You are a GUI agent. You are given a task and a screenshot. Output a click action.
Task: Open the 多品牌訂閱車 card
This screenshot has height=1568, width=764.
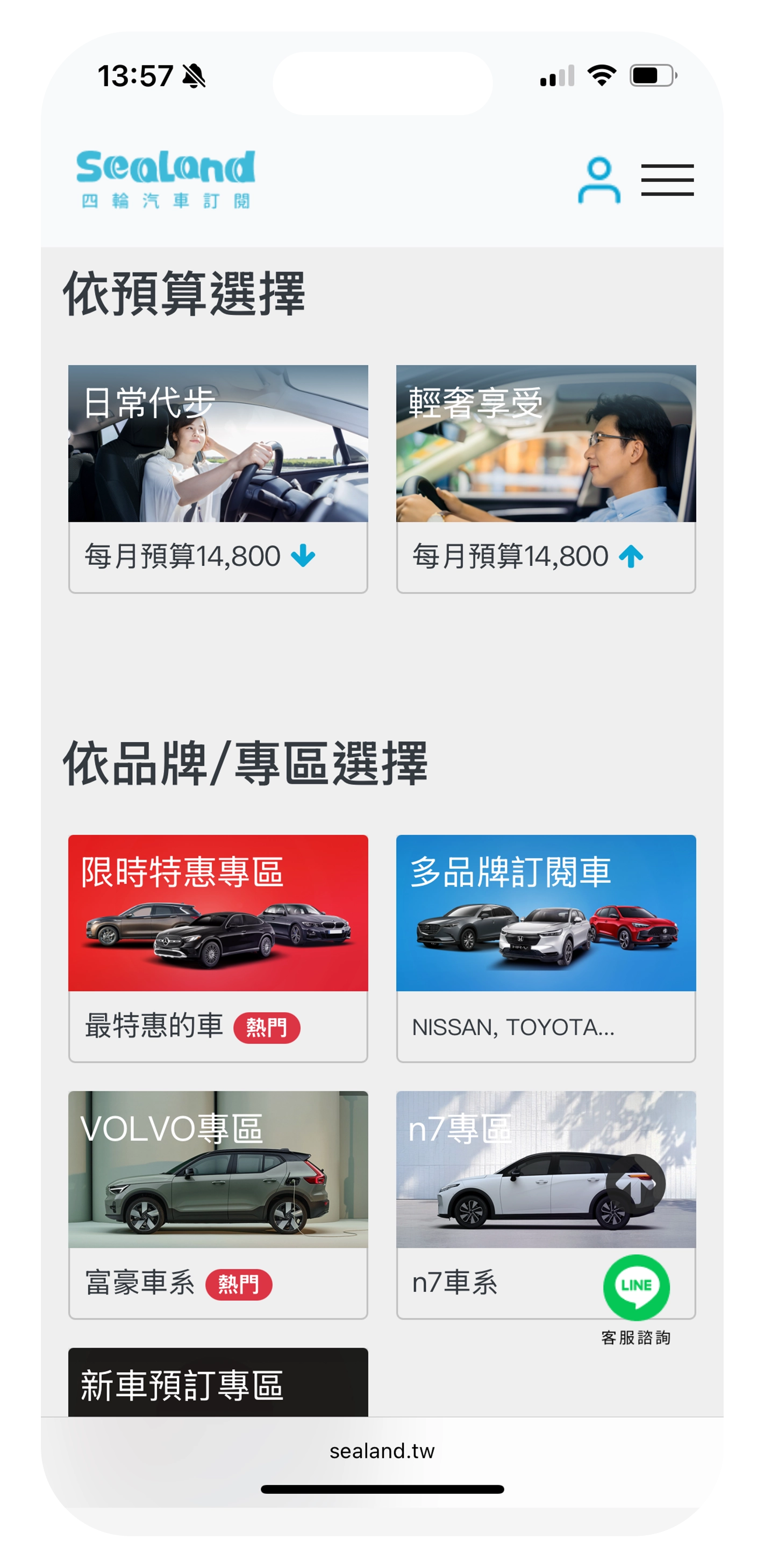coord(546,947)
